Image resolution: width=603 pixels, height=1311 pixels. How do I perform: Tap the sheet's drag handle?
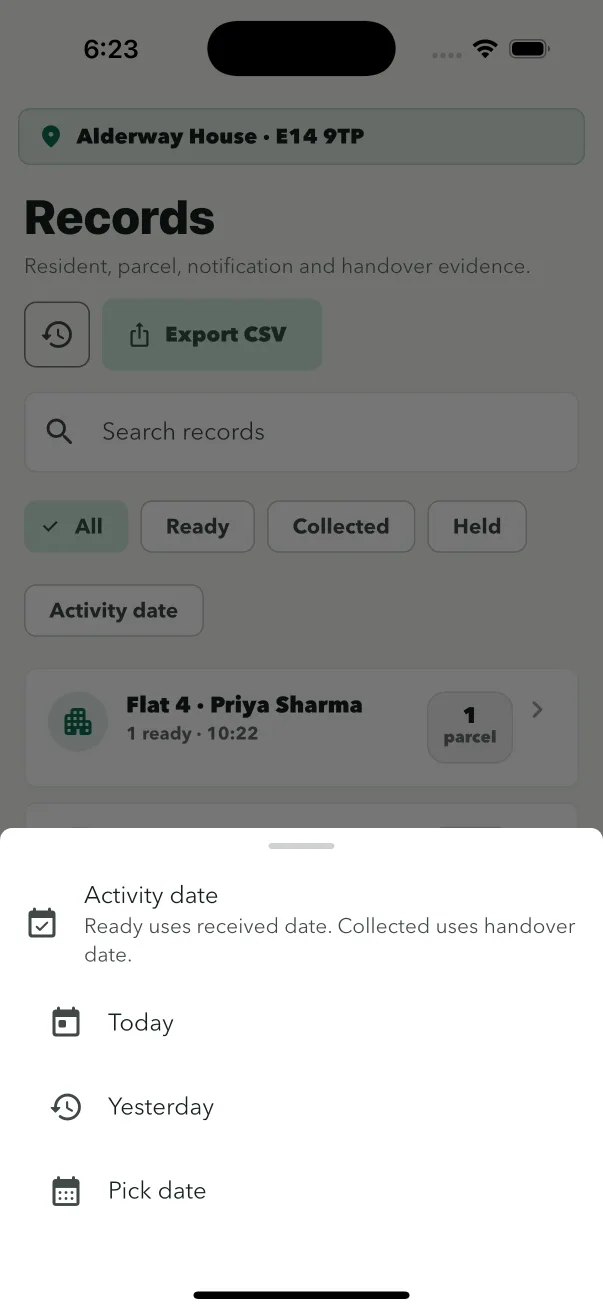pyautogui.click(x=301, y=846)
